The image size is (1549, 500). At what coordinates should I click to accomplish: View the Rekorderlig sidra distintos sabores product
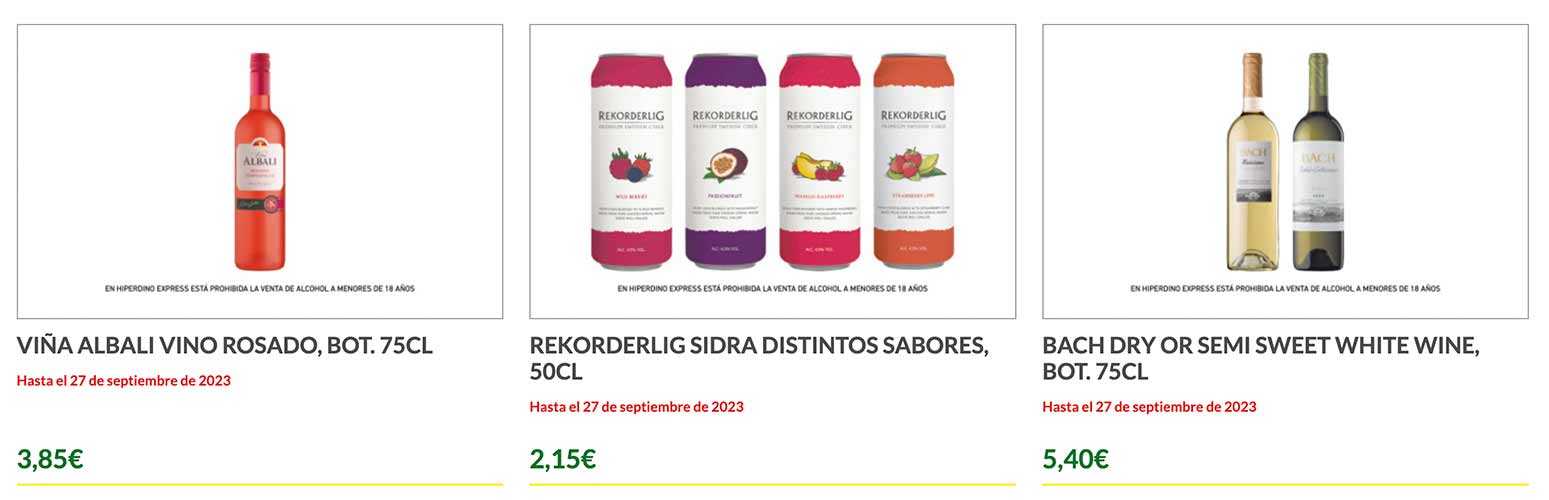pos(758,358)
